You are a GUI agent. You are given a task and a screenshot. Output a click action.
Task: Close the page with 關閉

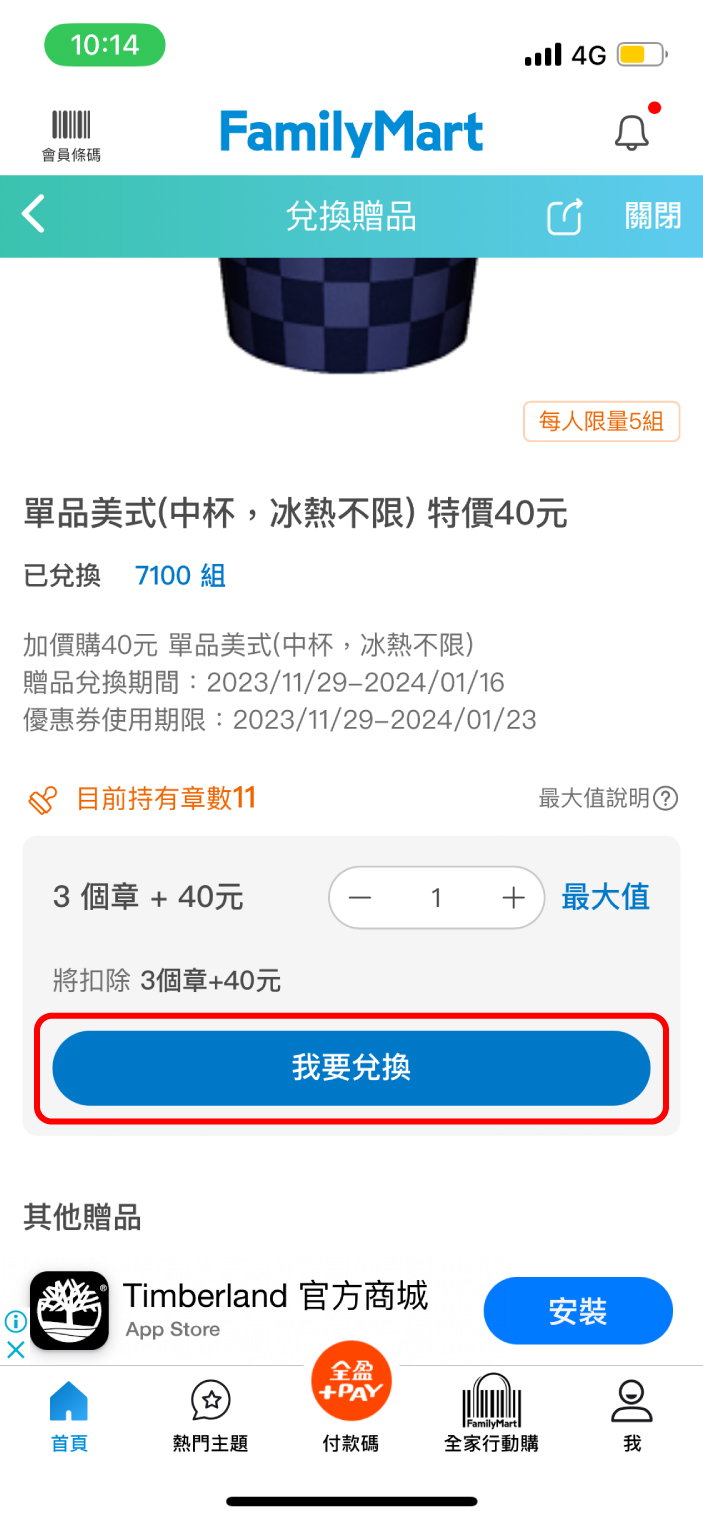click(652, 216)
